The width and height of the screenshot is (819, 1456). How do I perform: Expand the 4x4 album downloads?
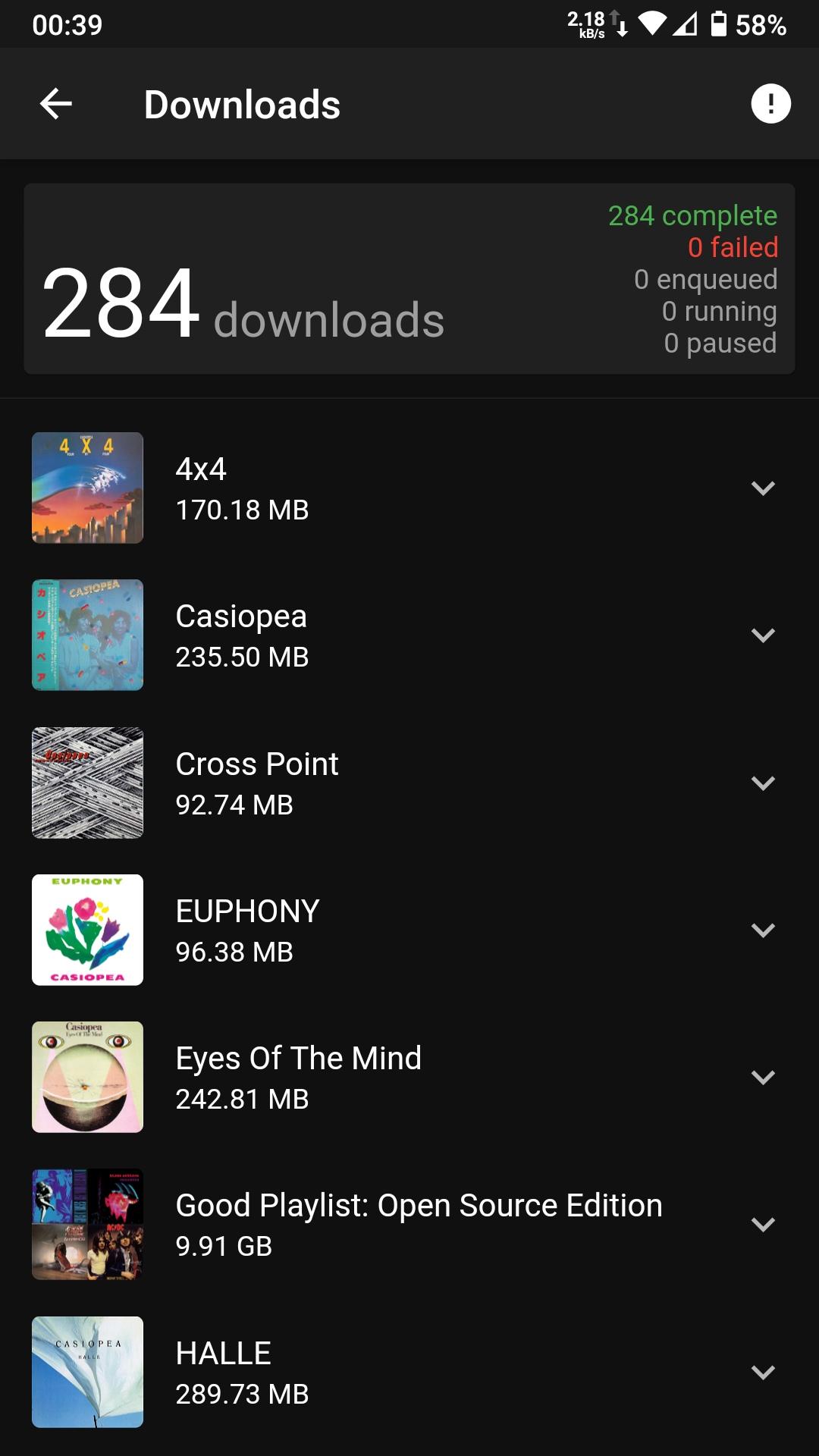763,488
